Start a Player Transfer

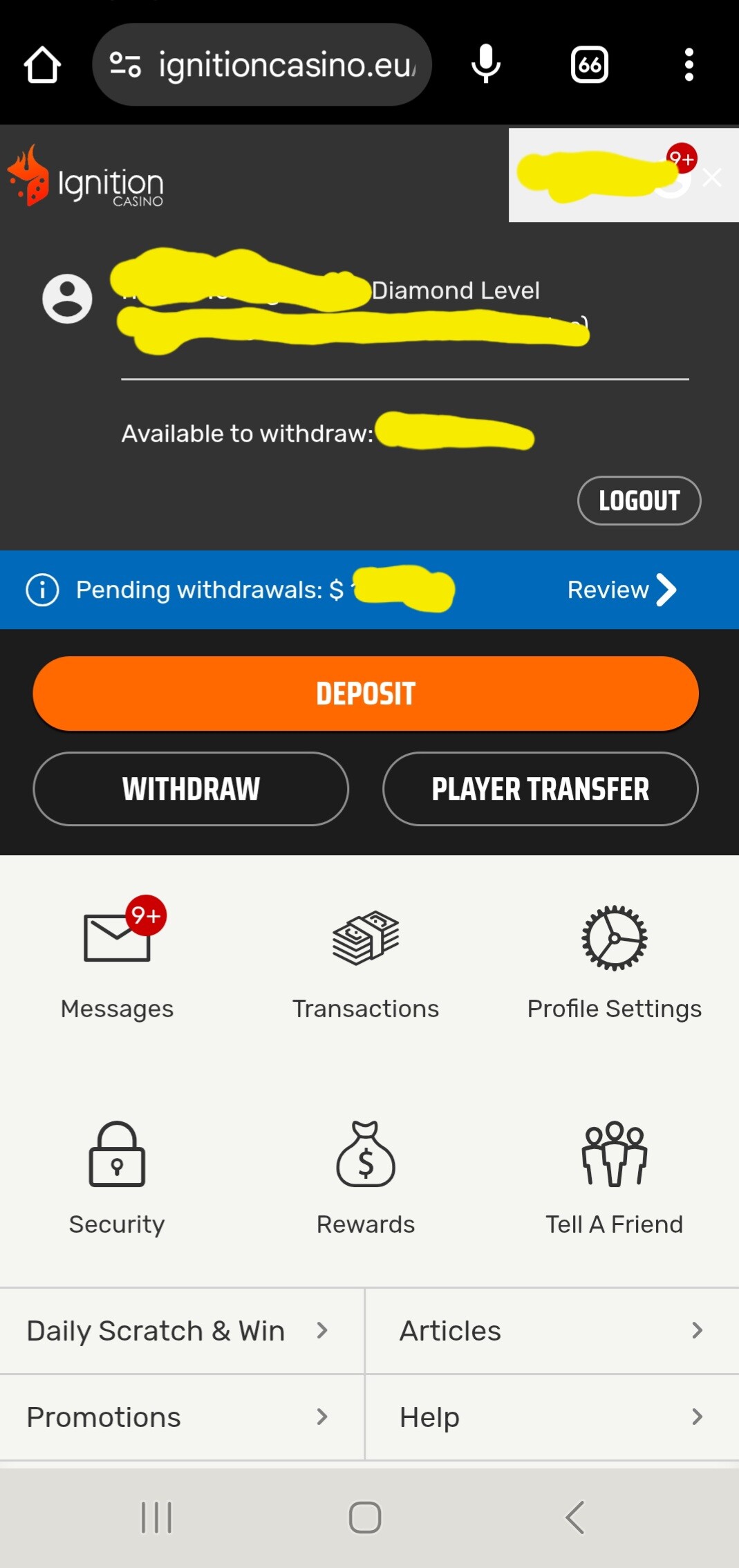point(541,789)
